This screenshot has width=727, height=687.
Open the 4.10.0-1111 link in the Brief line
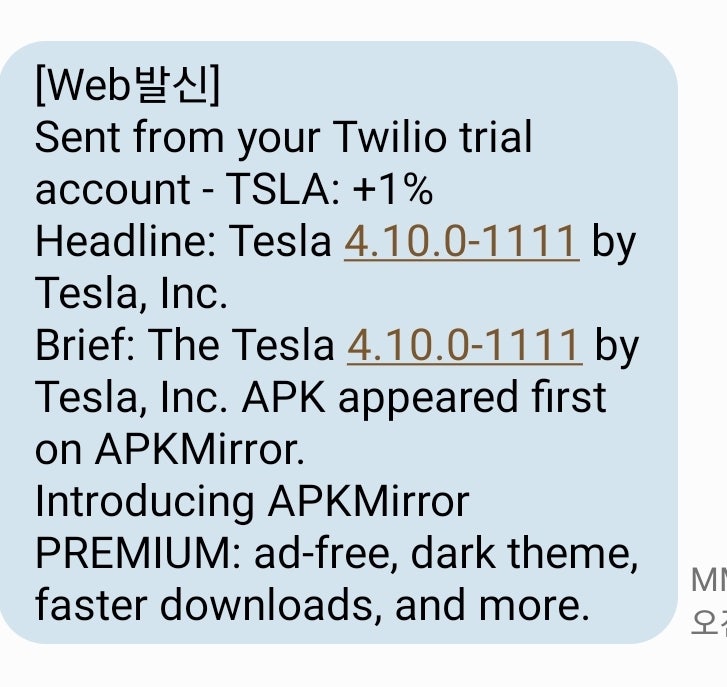464,345
